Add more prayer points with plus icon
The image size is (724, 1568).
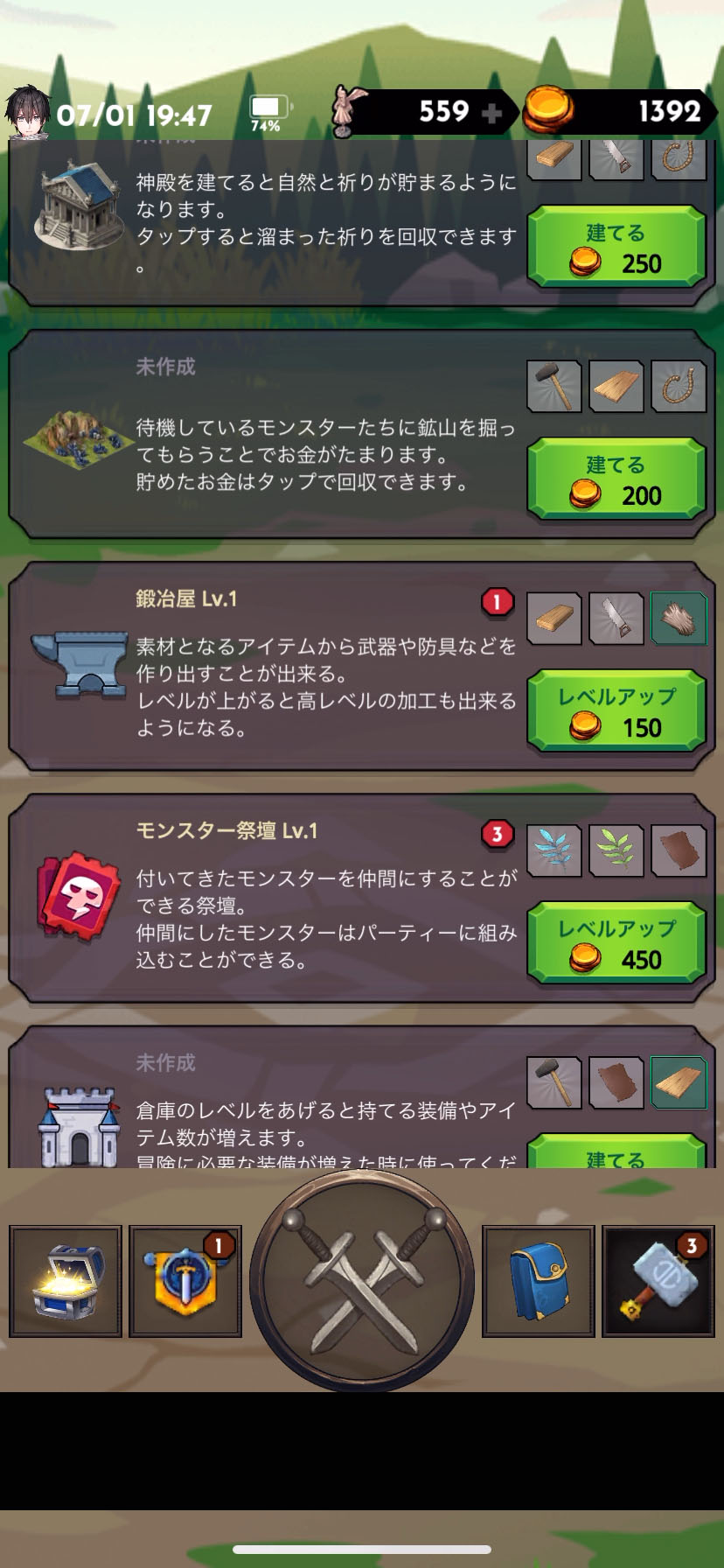[492, 113]
